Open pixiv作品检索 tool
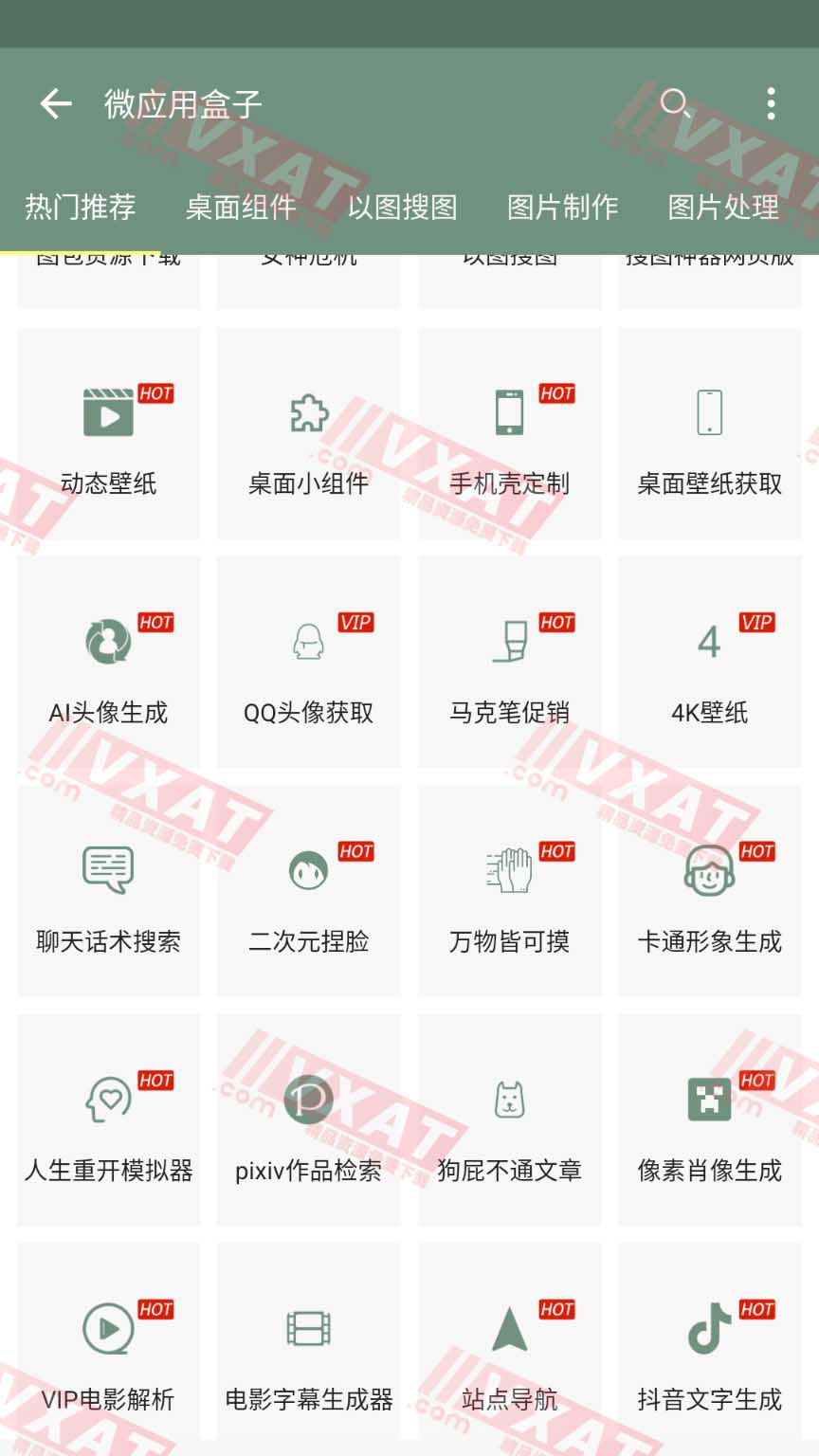 [x=309, y=1120]
